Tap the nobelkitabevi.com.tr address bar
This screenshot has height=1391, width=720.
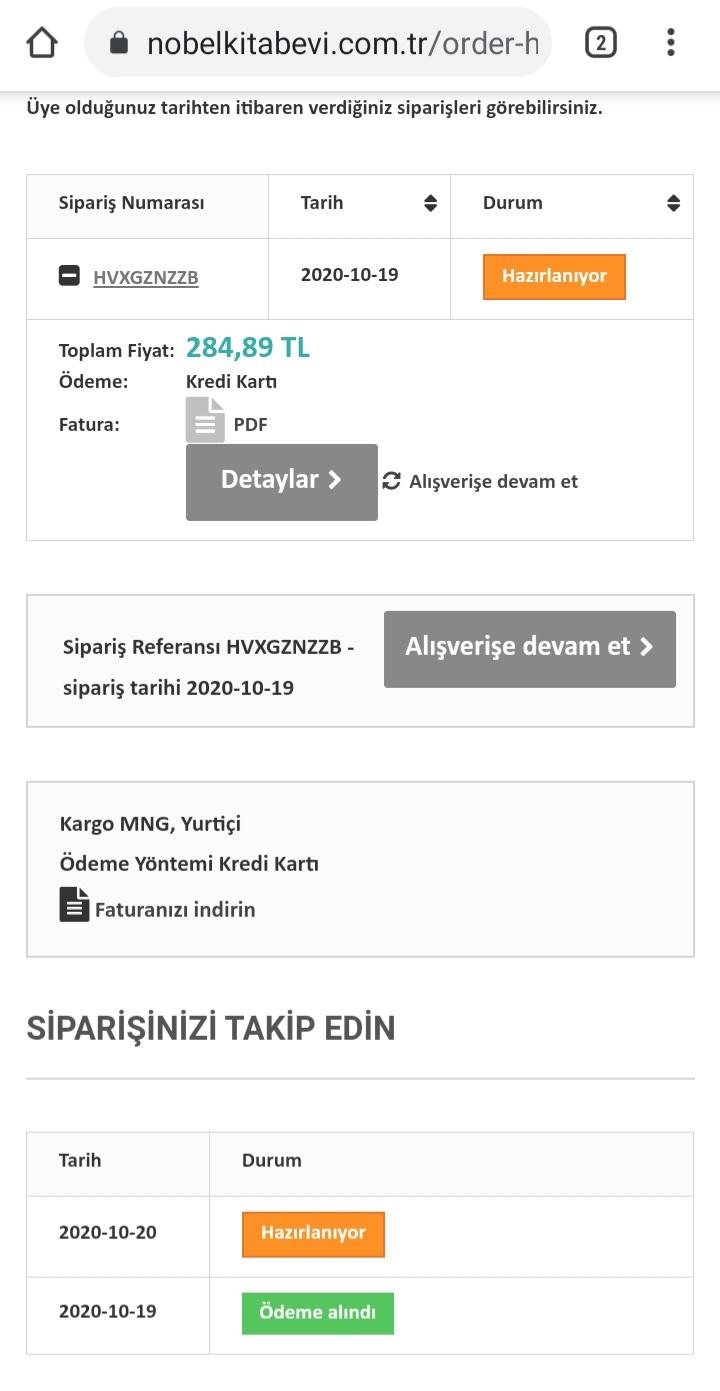pos(318,42)
